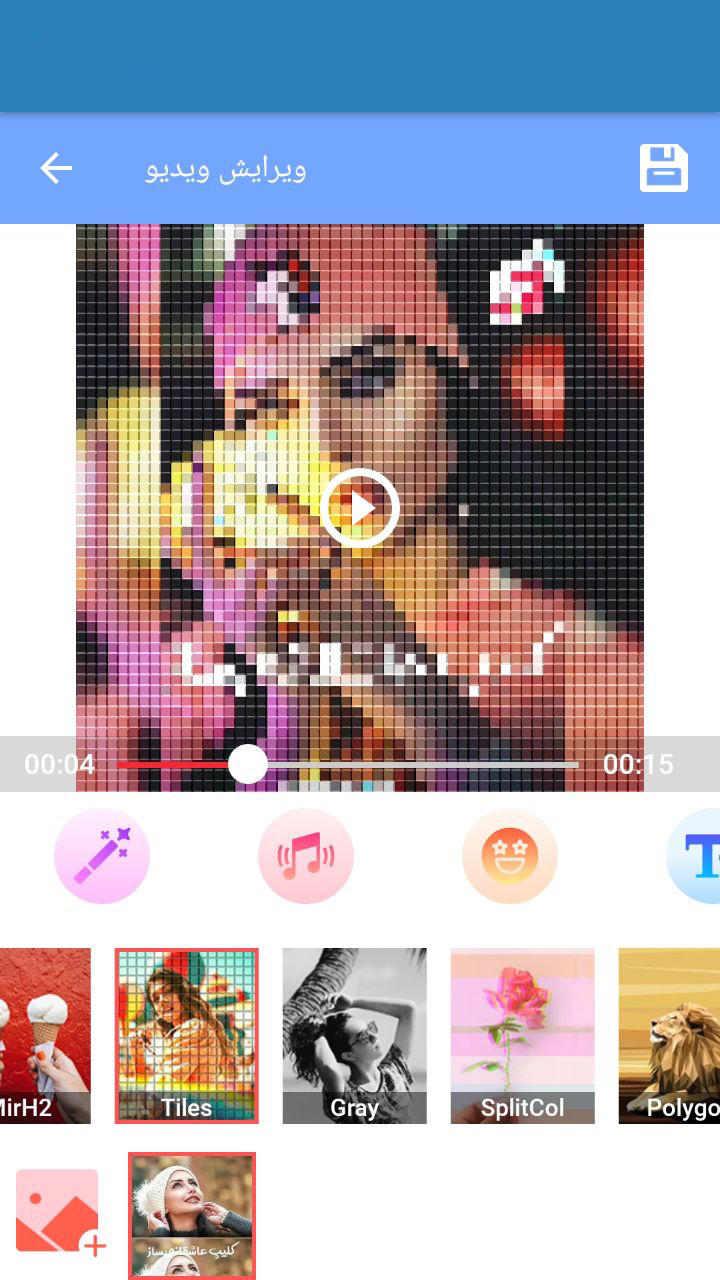Save the edited video
This screenshot has width=720, height=1280.
point(664,168)
